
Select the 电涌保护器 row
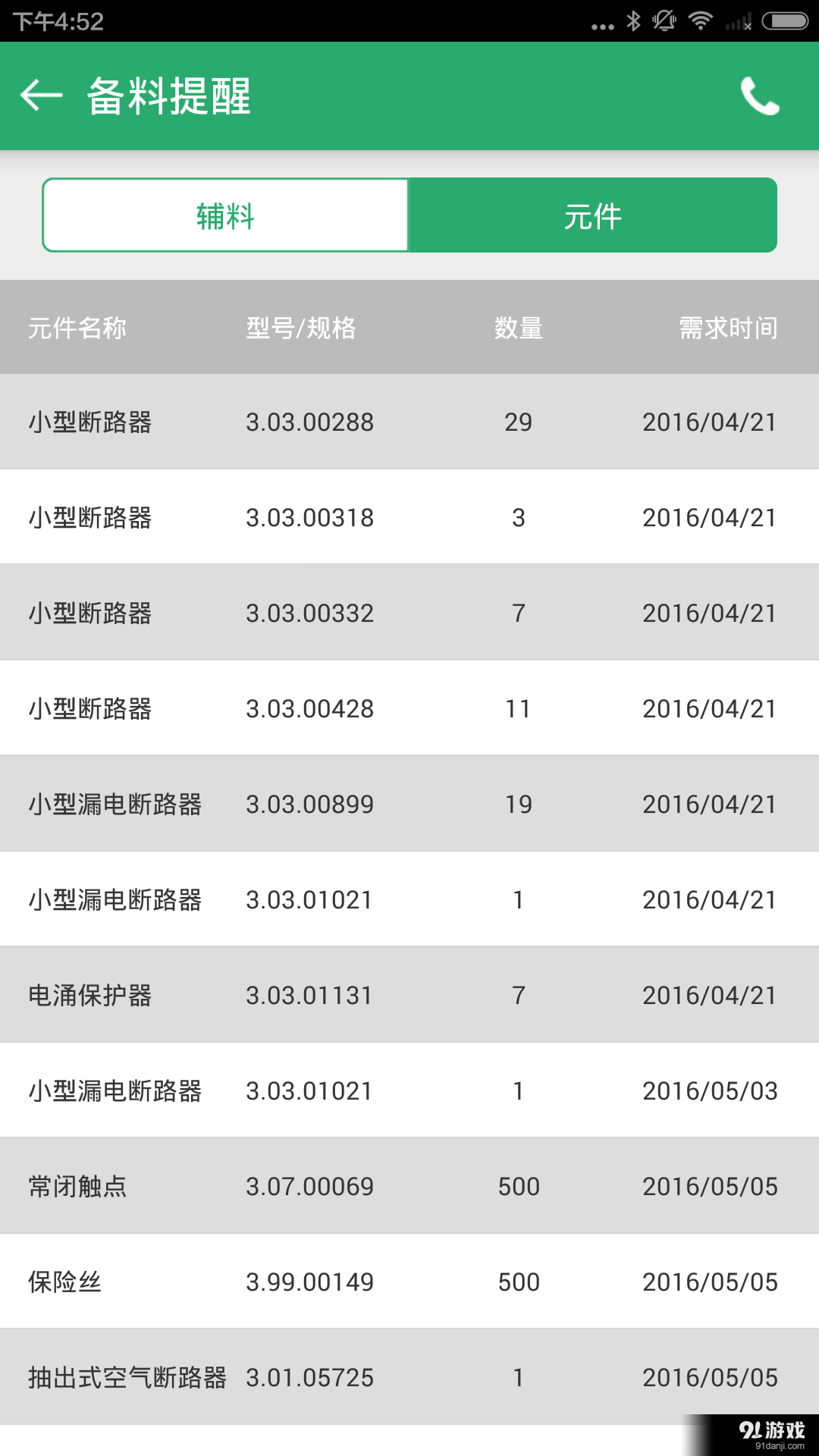click(x=409, y=995)
